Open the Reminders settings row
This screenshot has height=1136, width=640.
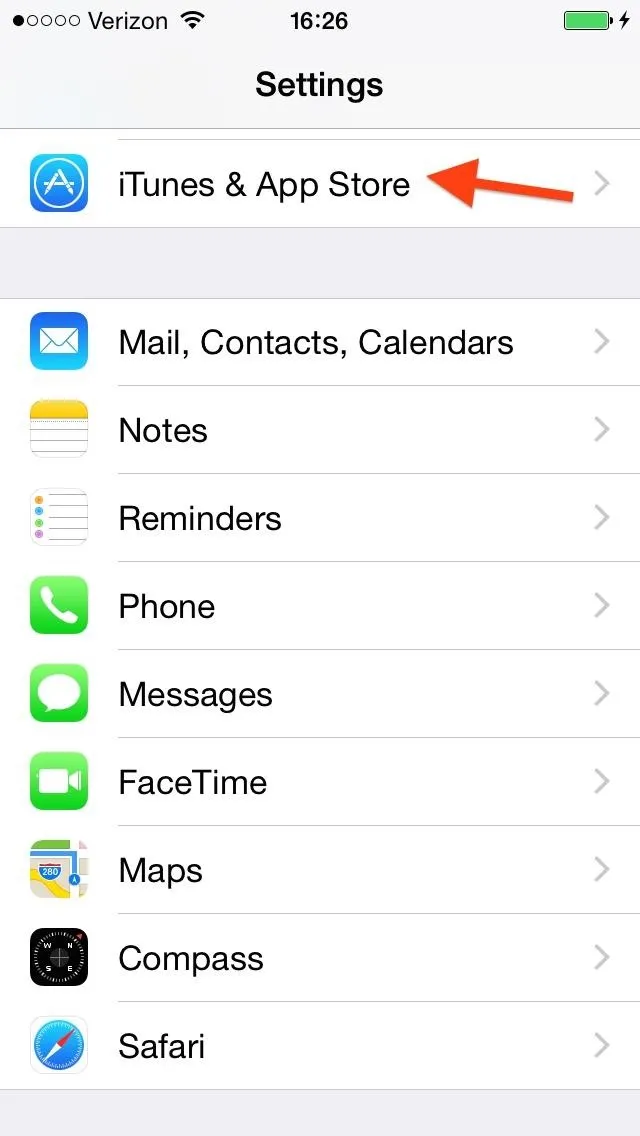click(320, 518)
